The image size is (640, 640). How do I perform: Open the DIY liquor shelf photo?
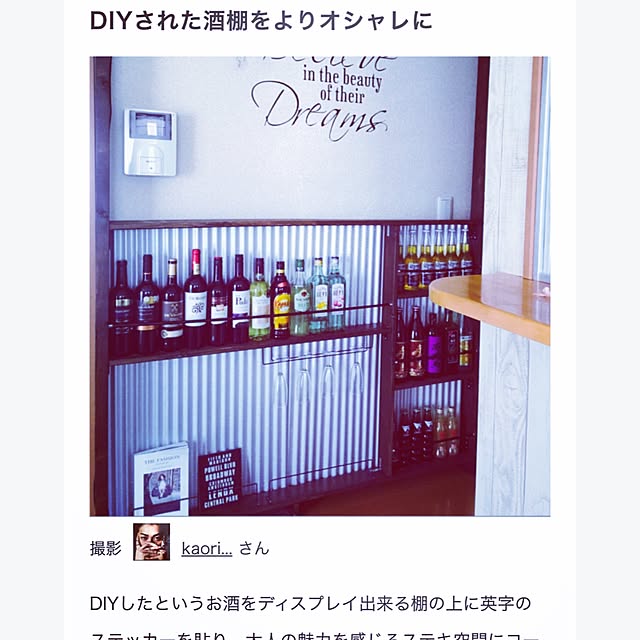click(x=320, y=286)
